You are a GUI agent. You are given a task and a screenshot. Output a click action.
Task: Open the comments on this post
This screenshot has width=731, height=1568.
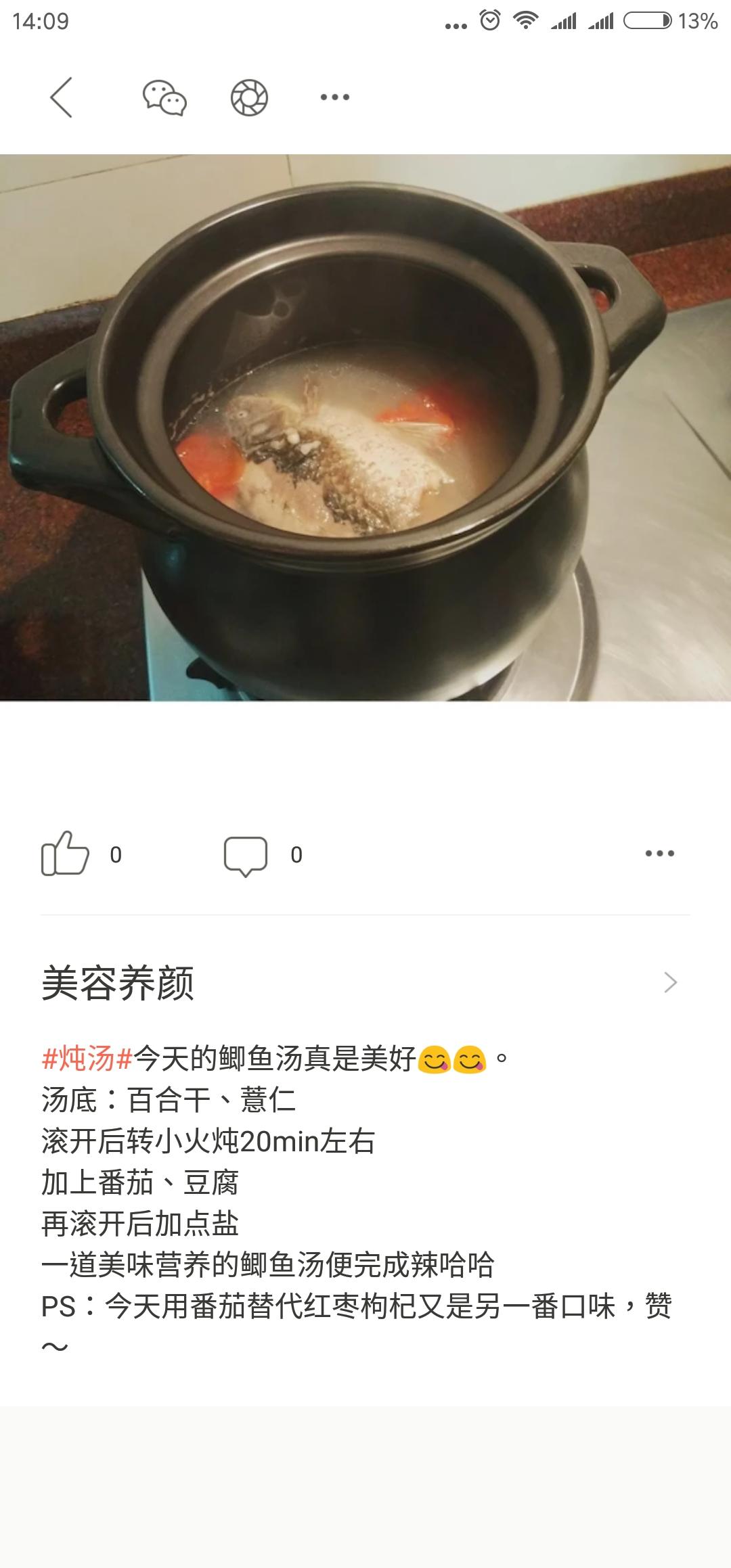[246, 855]
